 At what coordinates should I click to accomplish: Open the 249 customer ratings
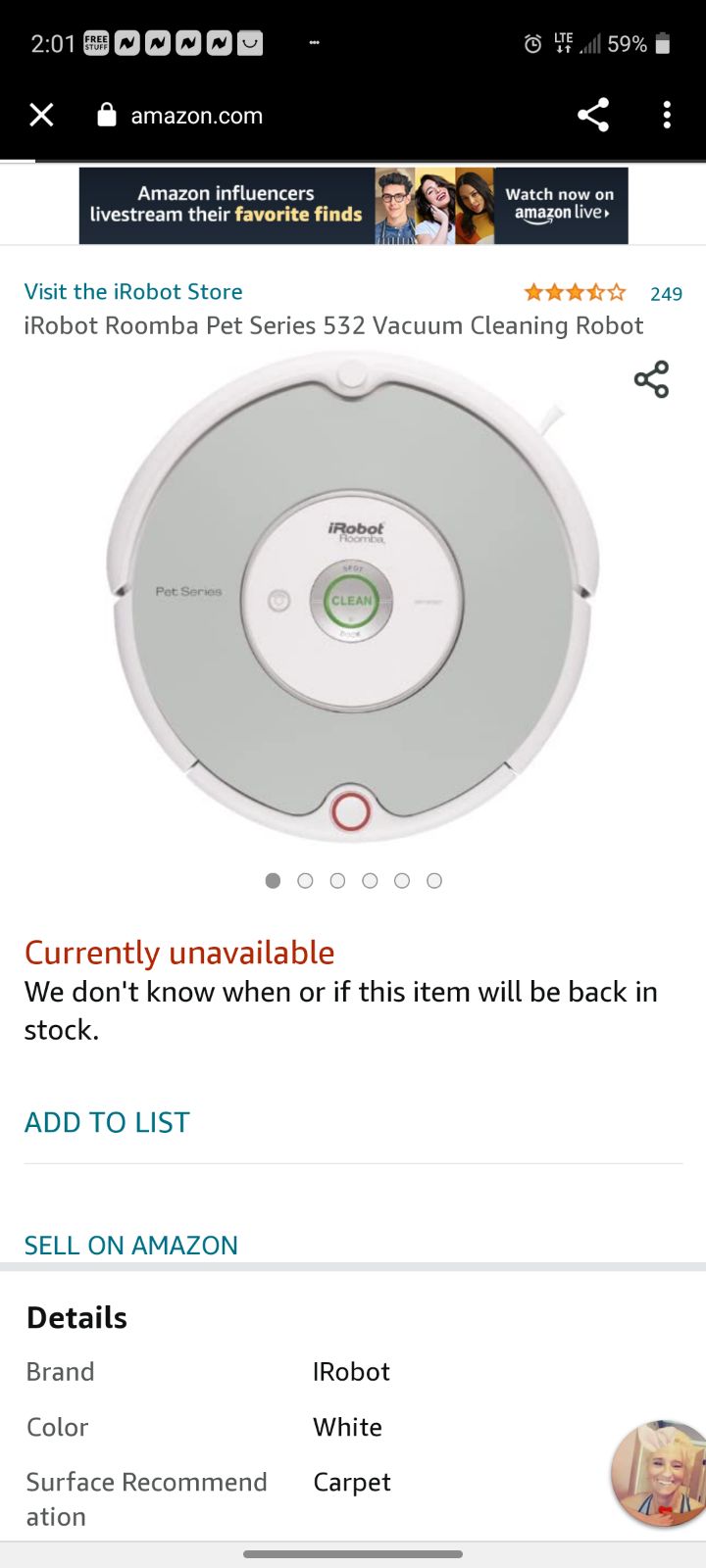click(x=666, y=294)
